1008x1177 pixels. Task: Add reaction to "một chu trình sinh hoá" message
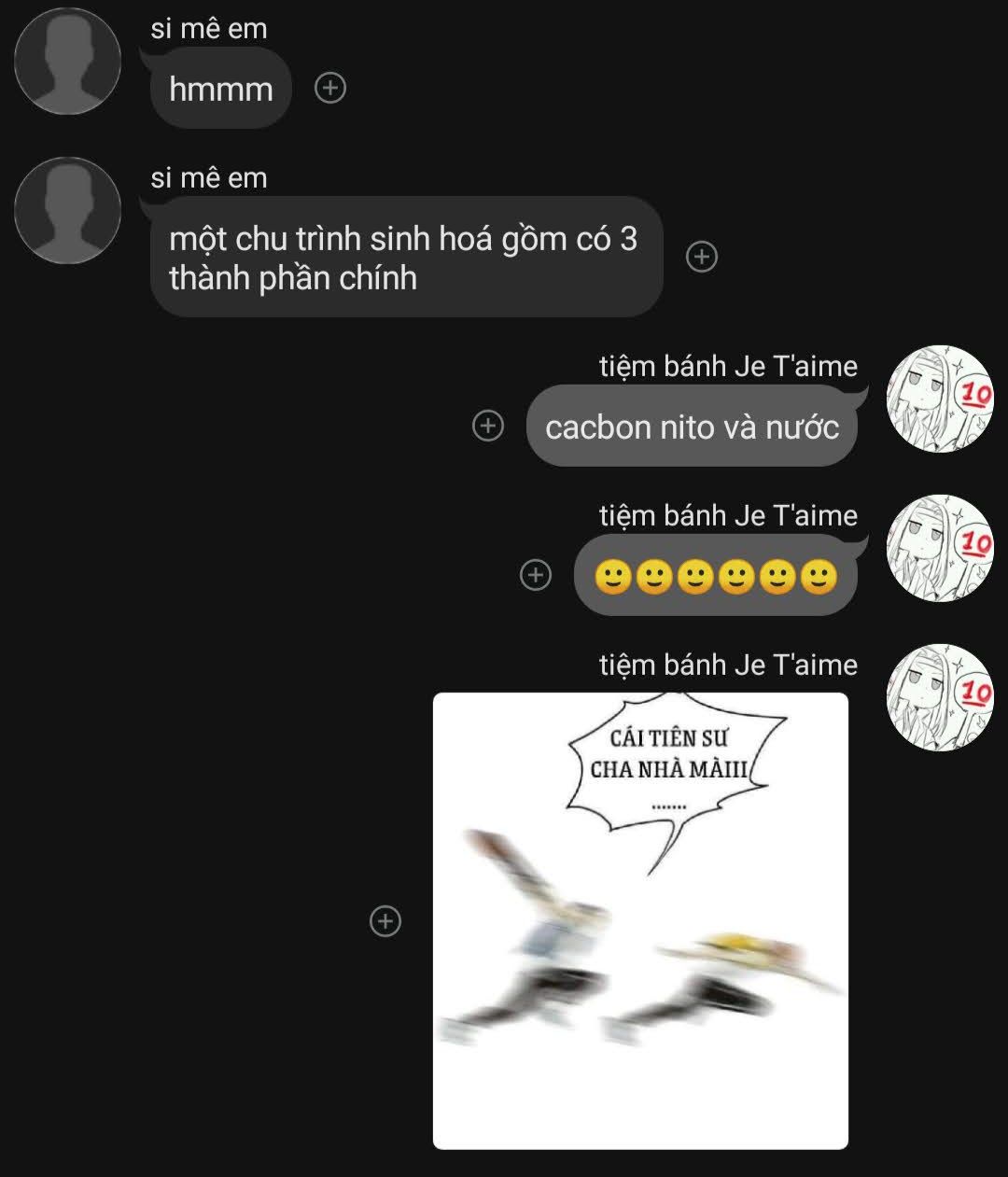702,257
